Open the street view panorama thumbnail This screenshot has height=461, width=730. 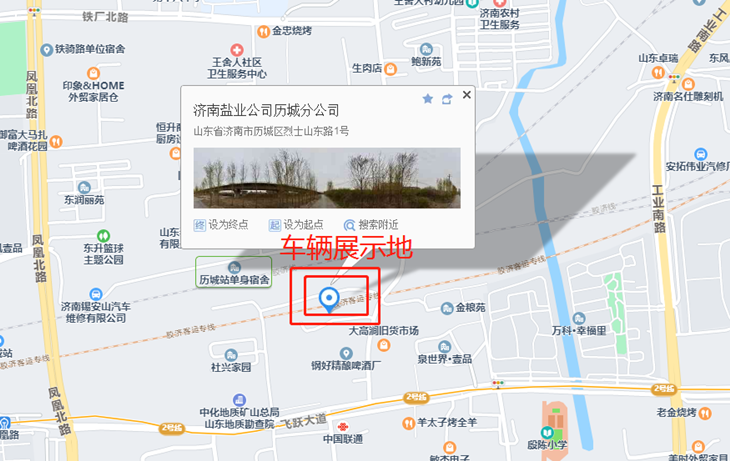[x=327, y=178]
